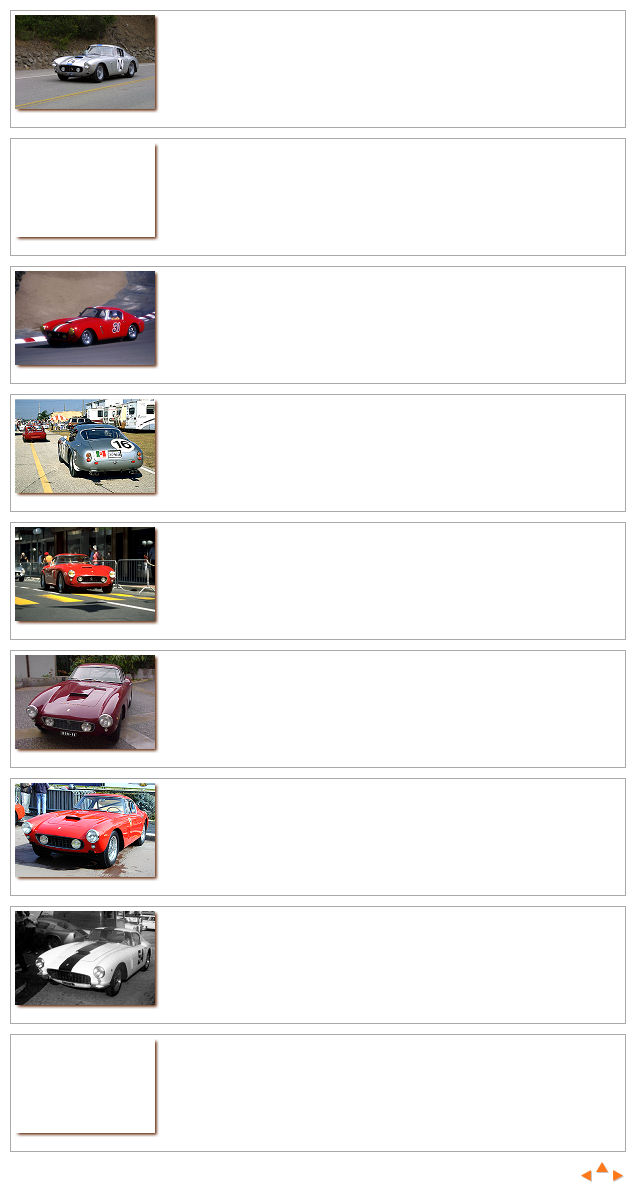View the red car on street crossing photo
Viewport: 637px width, 1192px height.
pyautogui.click(x=85, y=574)
